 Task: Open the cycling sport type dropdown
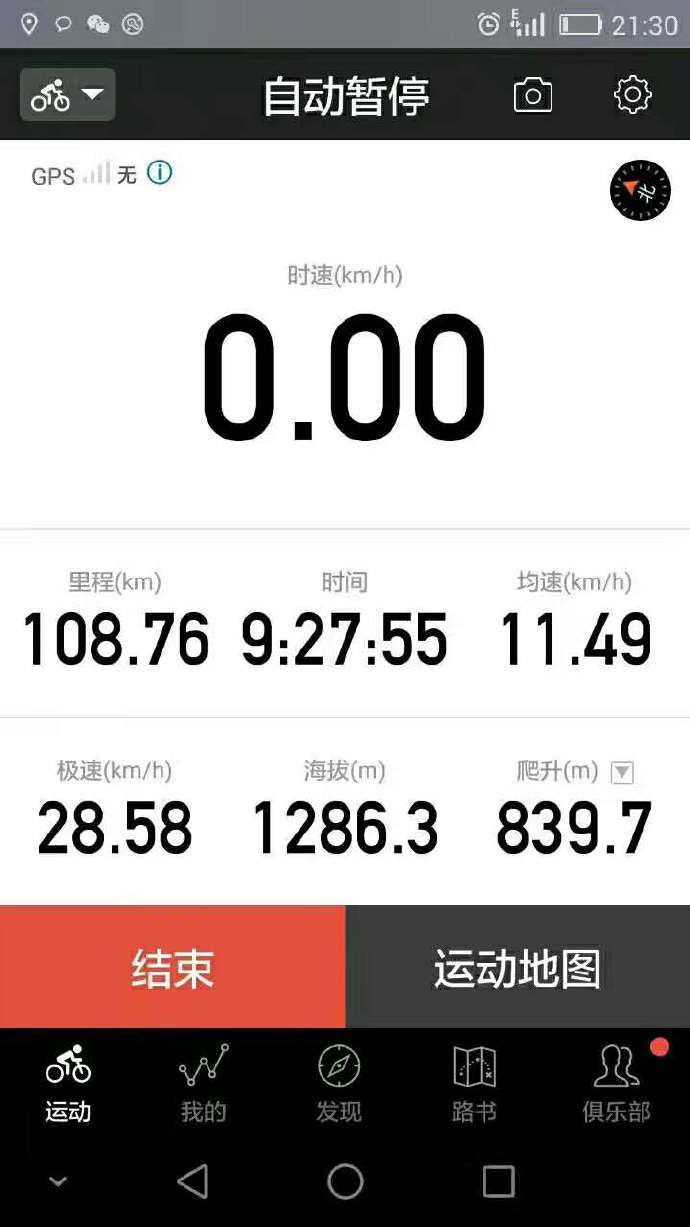click(x=68, y=95)
